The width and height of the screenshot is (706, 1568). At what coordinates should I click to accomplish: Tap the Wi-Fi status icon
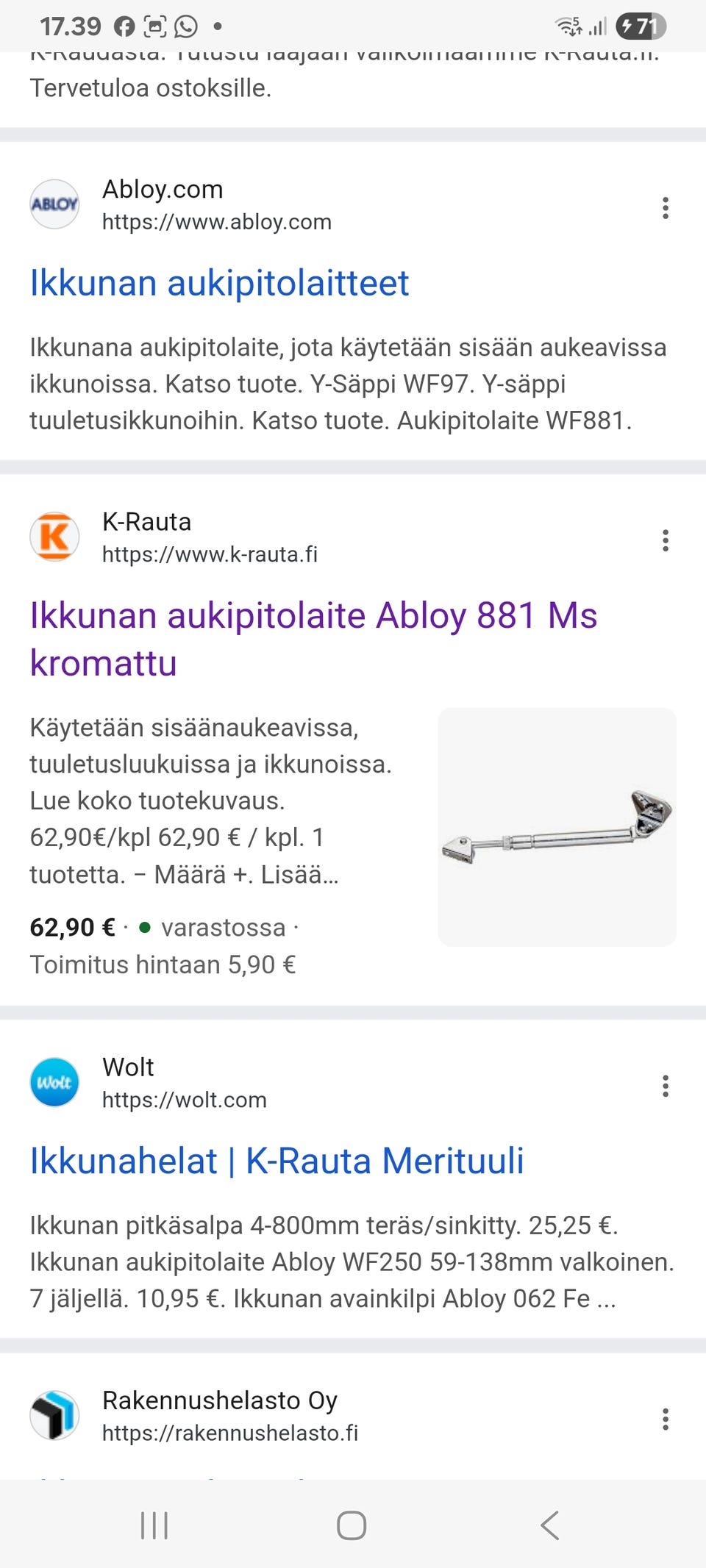click(568, 24)
